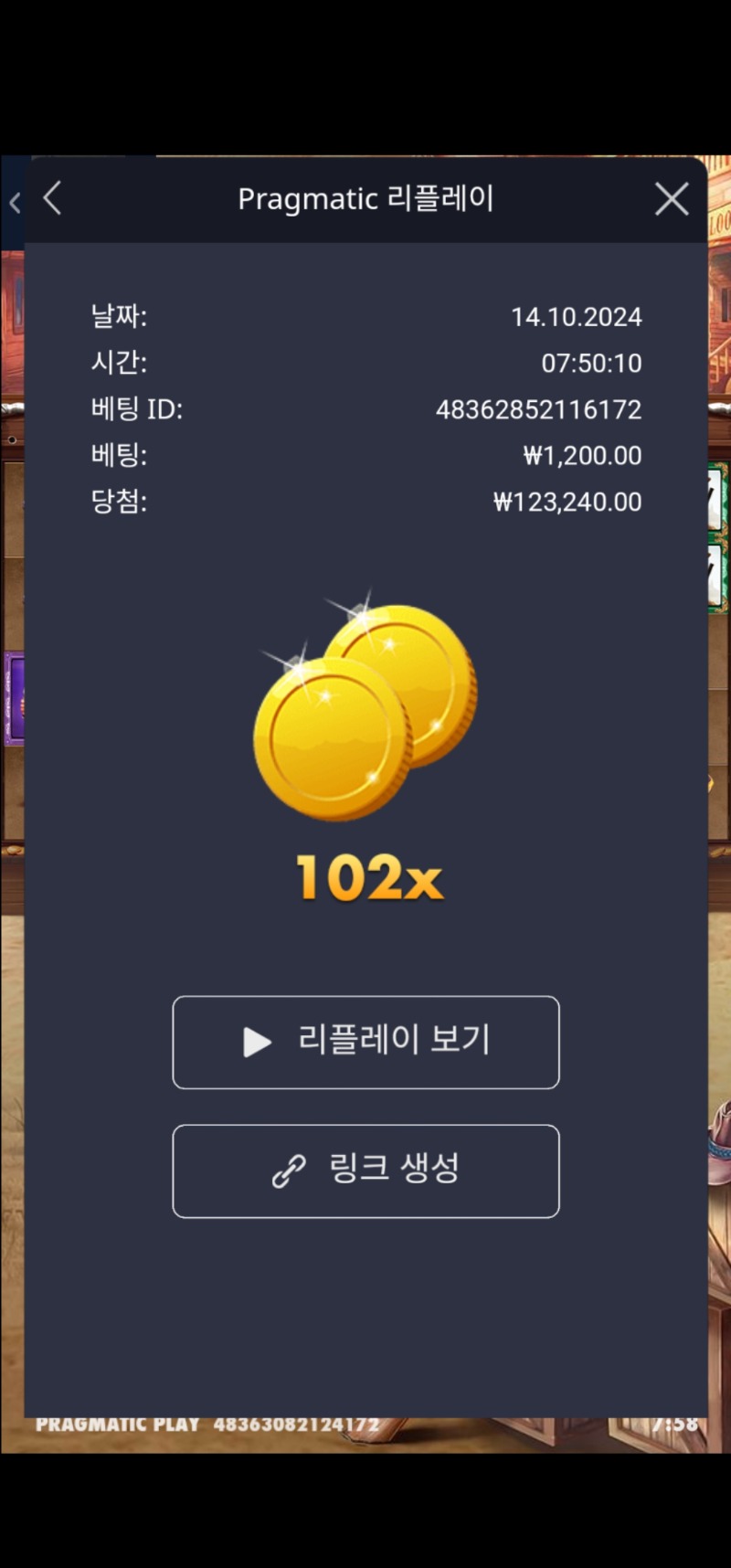731x1568 pixels.
Task: Tap the 리플레이 보기 button
Action: [365, 1042]
